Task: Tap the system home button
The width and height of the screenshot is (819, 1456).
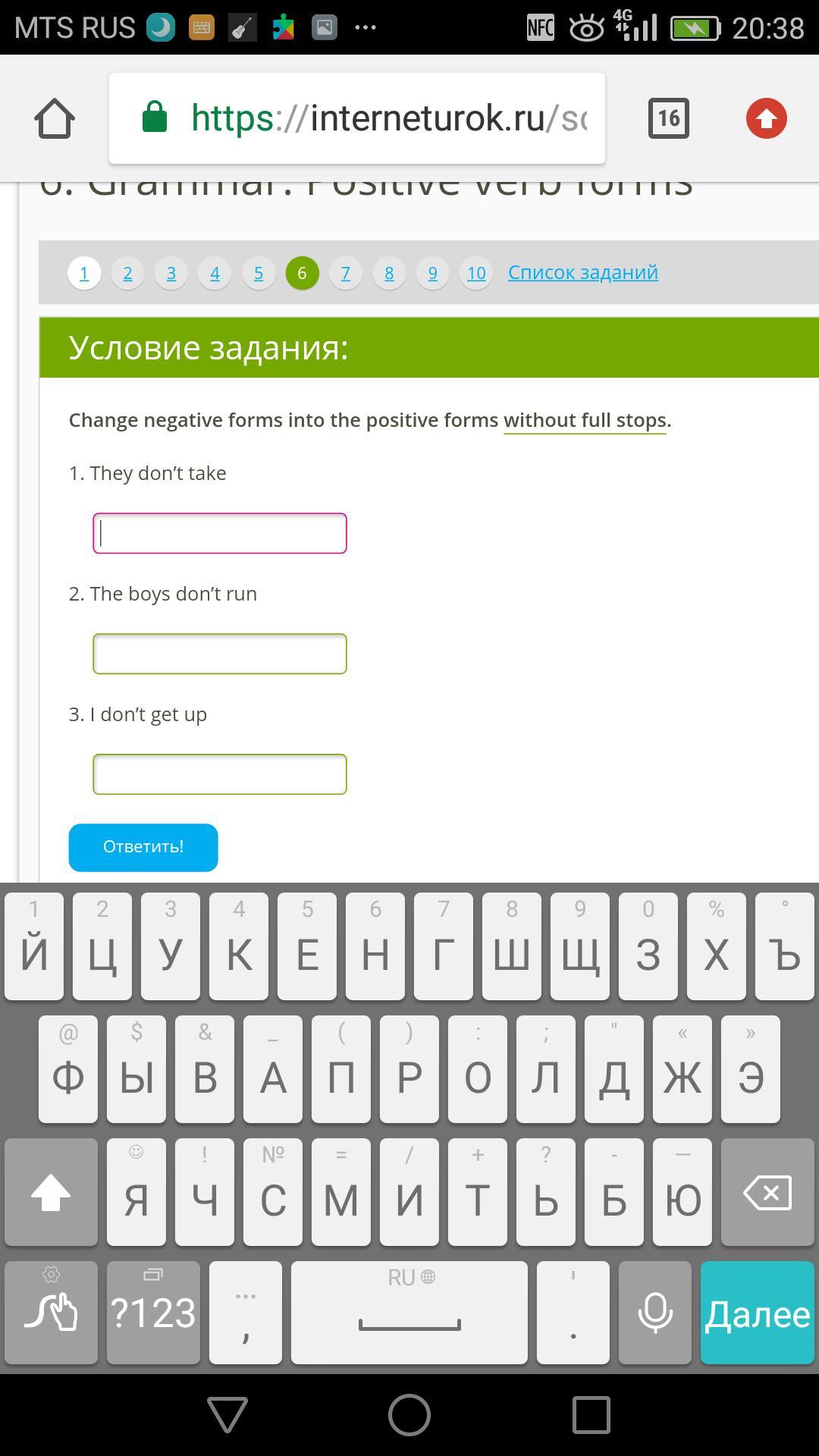Action: coord(409,1415)
